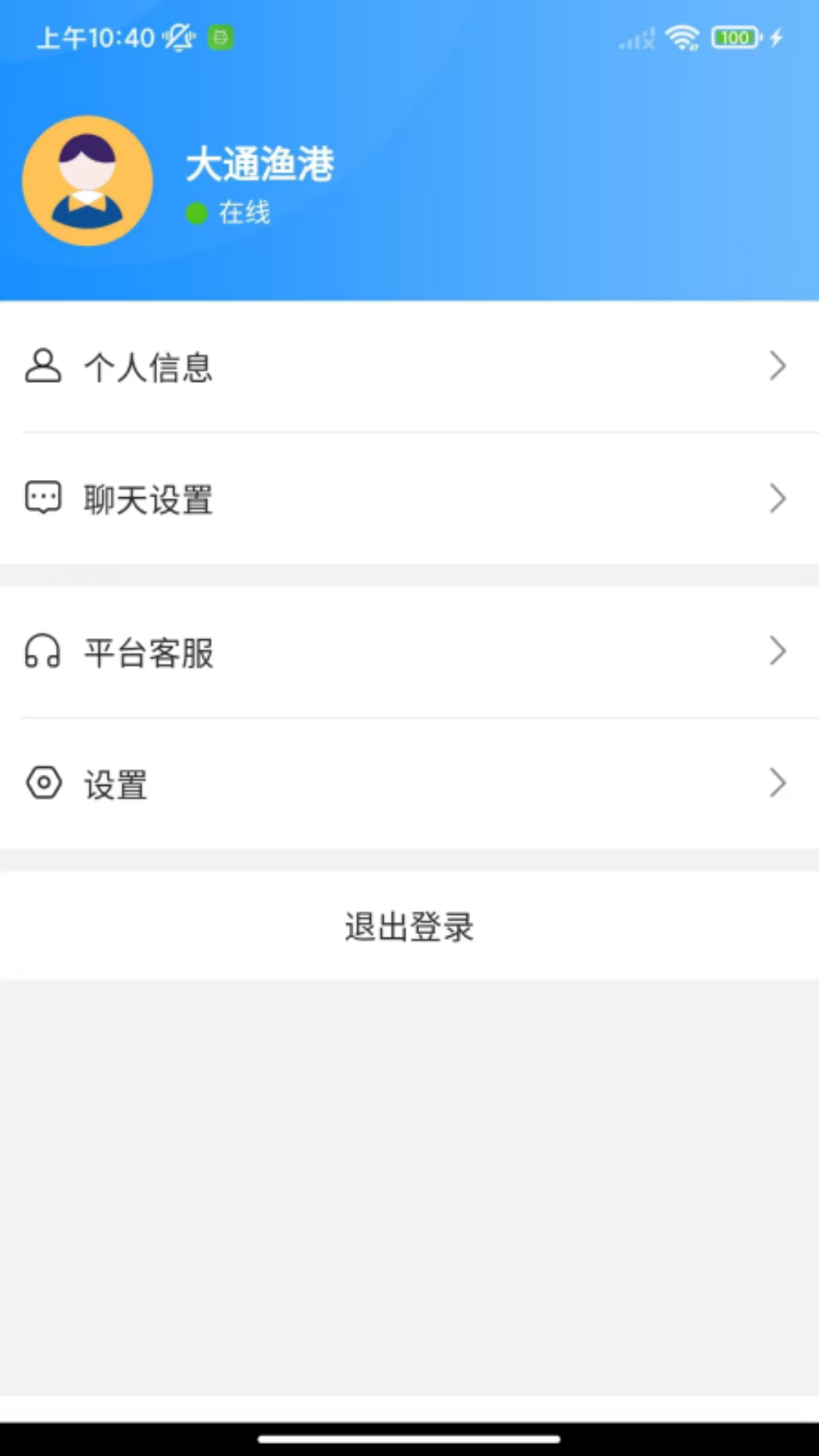Click the 聊天设置 chat bubble icon

pos(43,498)
